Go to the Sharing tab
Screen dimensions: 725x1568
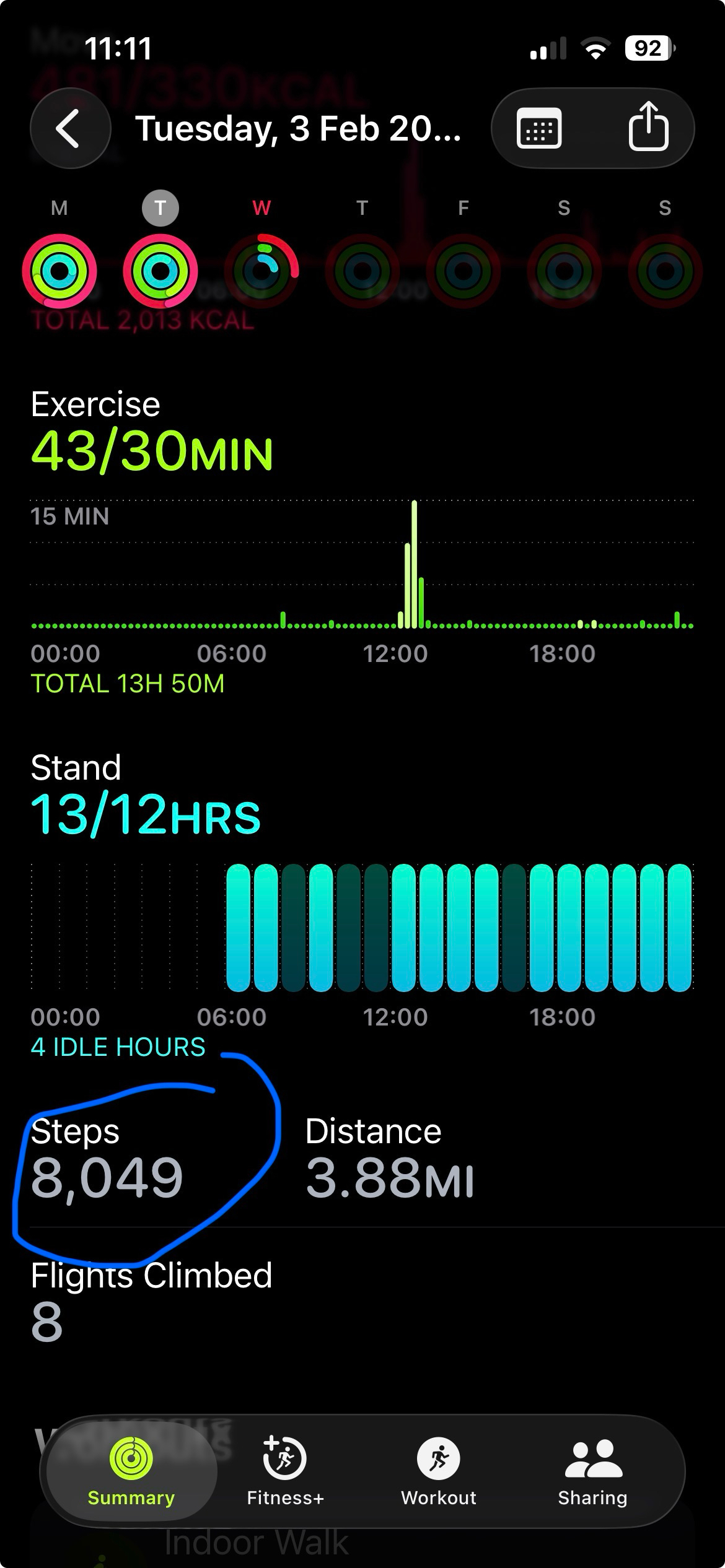tap(592, 1470)
